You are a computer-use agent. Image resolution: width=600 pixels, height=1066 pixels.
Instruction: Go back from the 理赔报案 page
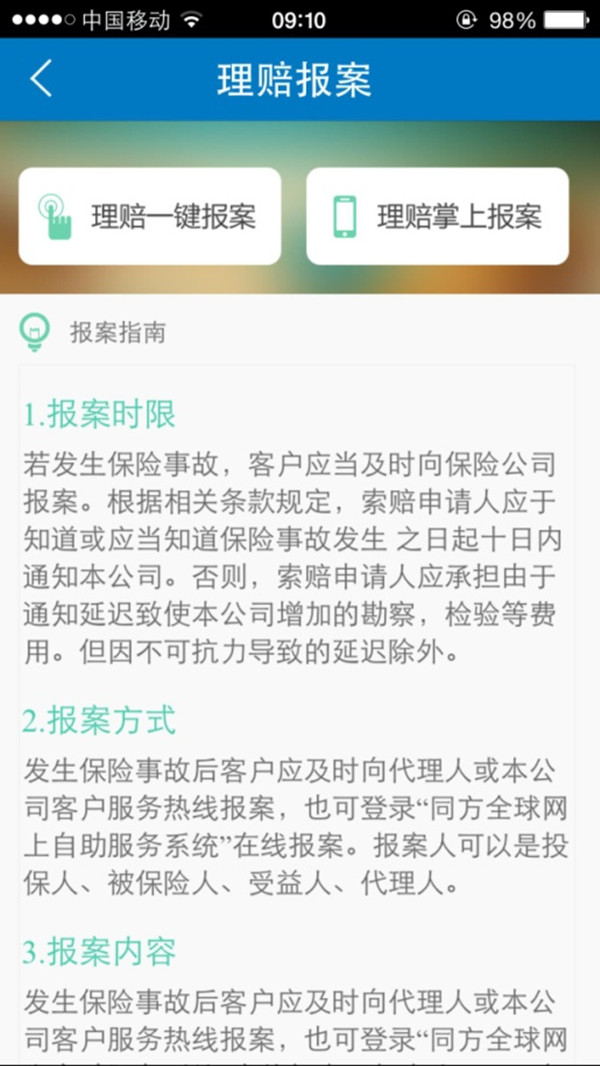(x=40, y=79)
